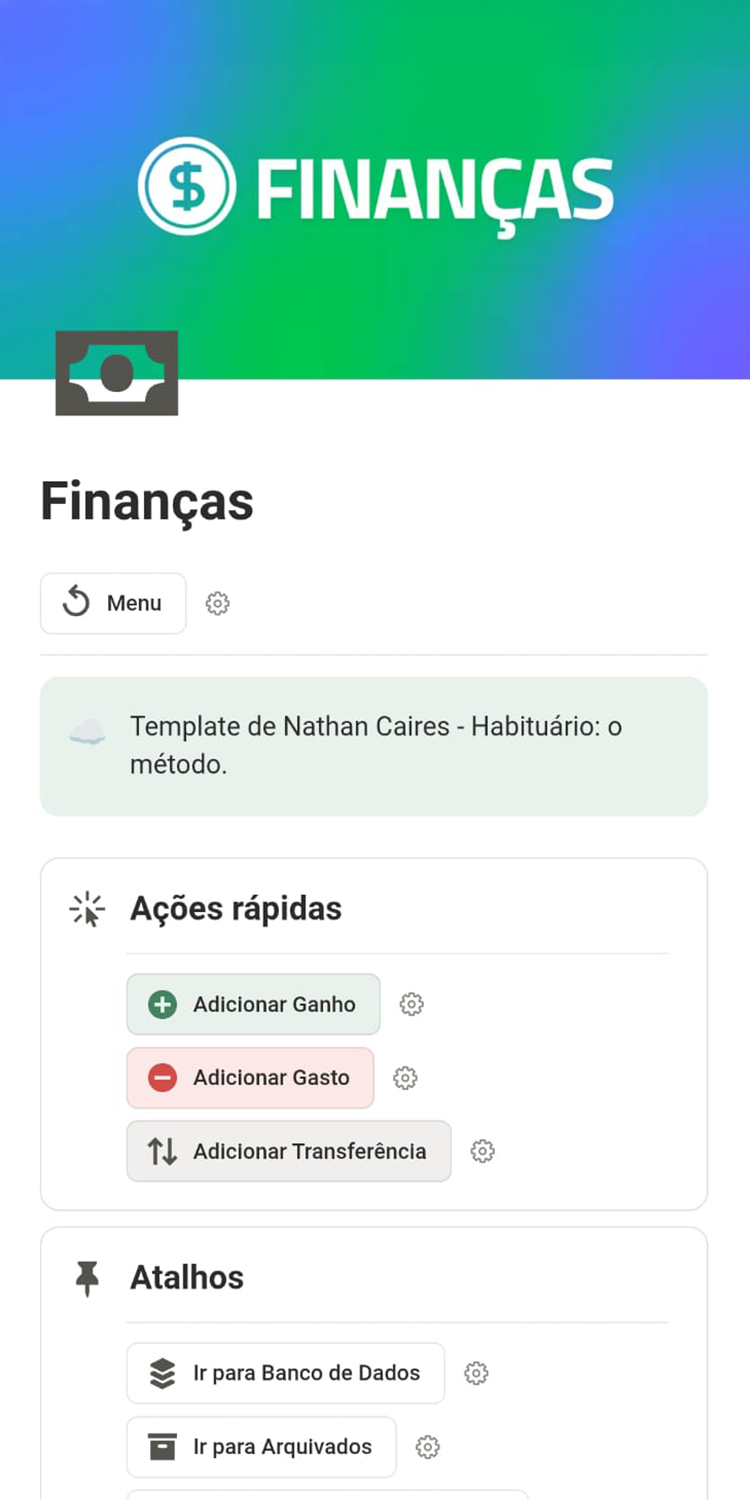Click the green plus icon on Adicionar Ganho

click(x=162, y=1003)
